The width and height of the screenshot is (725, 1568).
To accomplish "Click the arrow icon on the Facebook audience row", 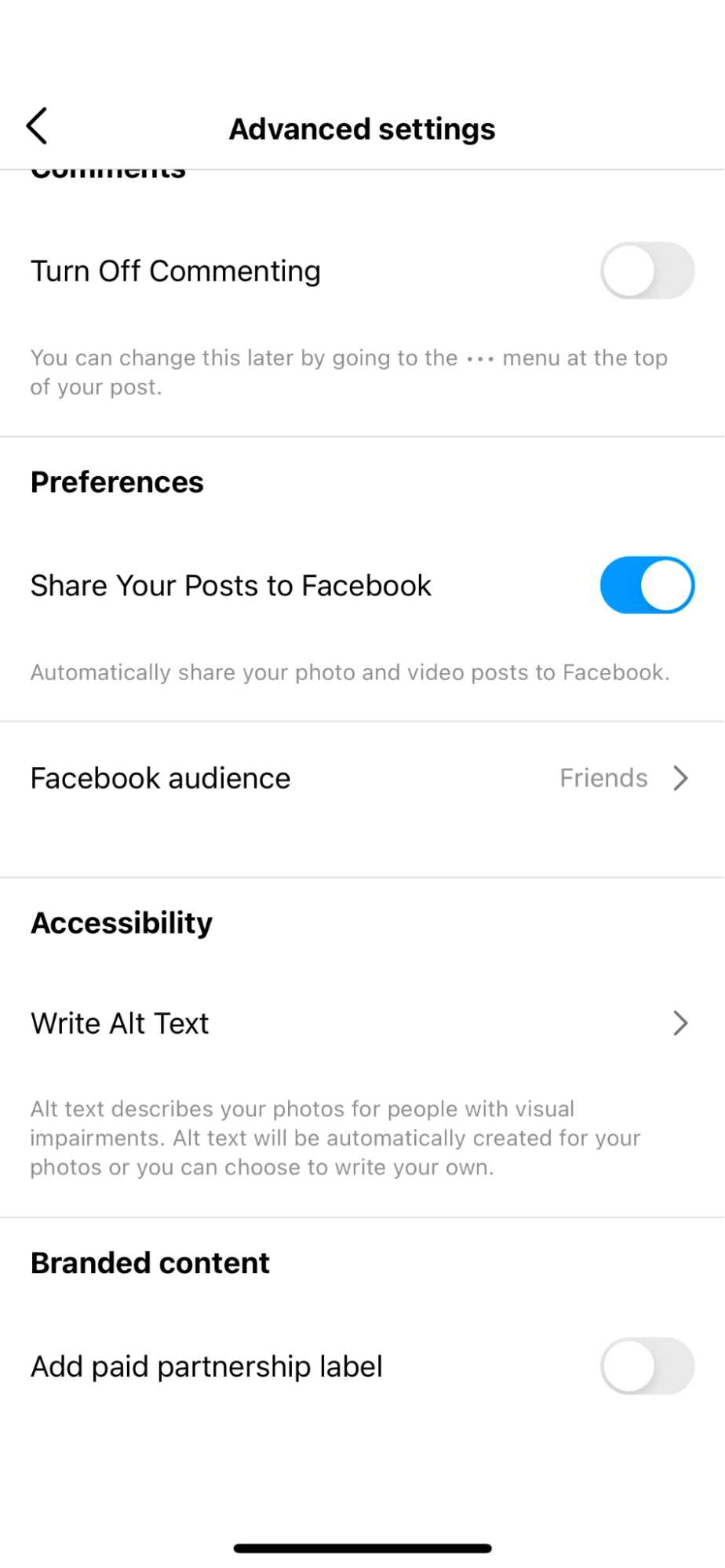I will pyautogui.click(x=681, y=777).
